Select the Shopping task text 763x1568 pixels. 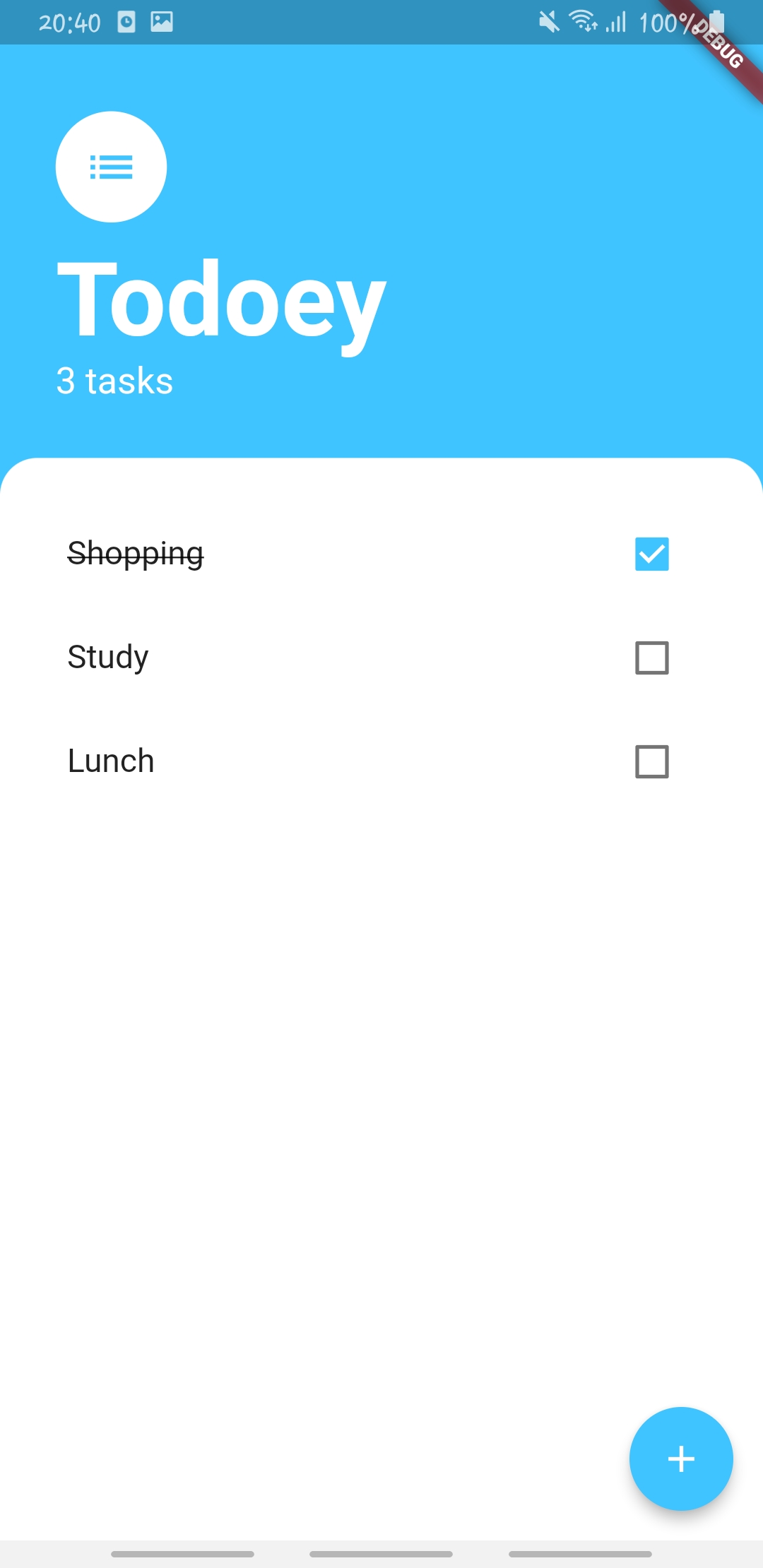click(135, 555)
